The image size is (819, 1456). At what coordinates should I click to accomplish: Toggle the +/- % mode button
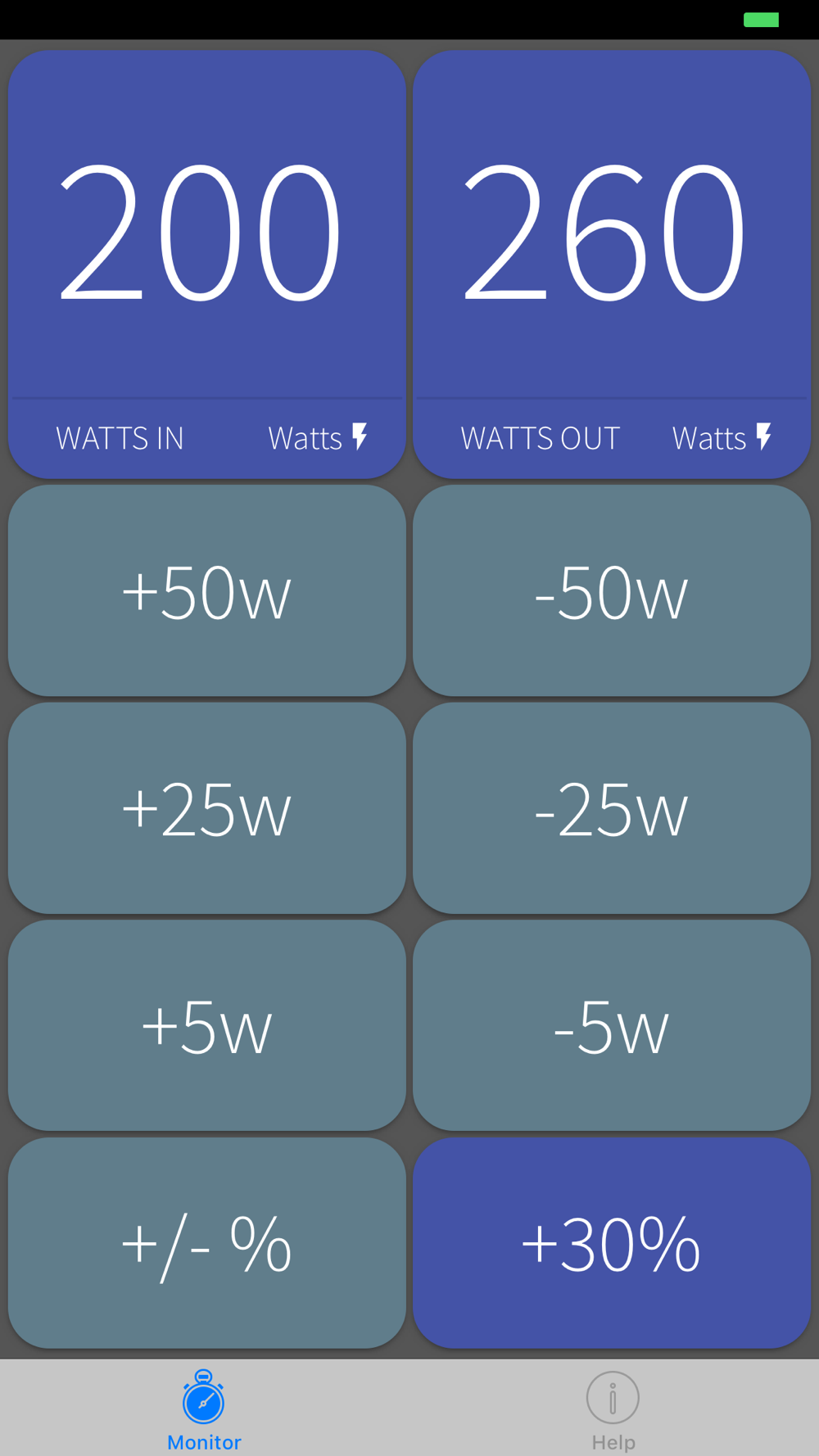click(x=206, y=1243)
